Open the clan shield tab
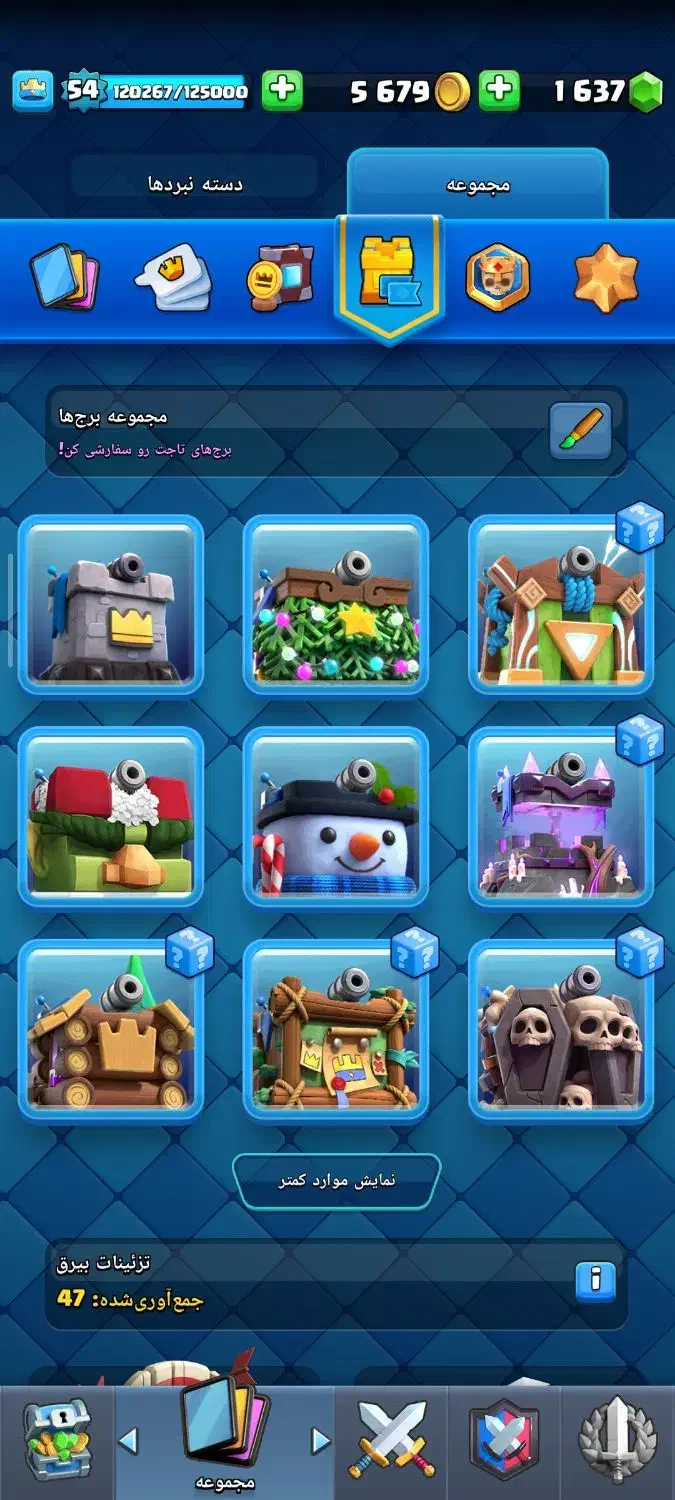 (505, 1440)
